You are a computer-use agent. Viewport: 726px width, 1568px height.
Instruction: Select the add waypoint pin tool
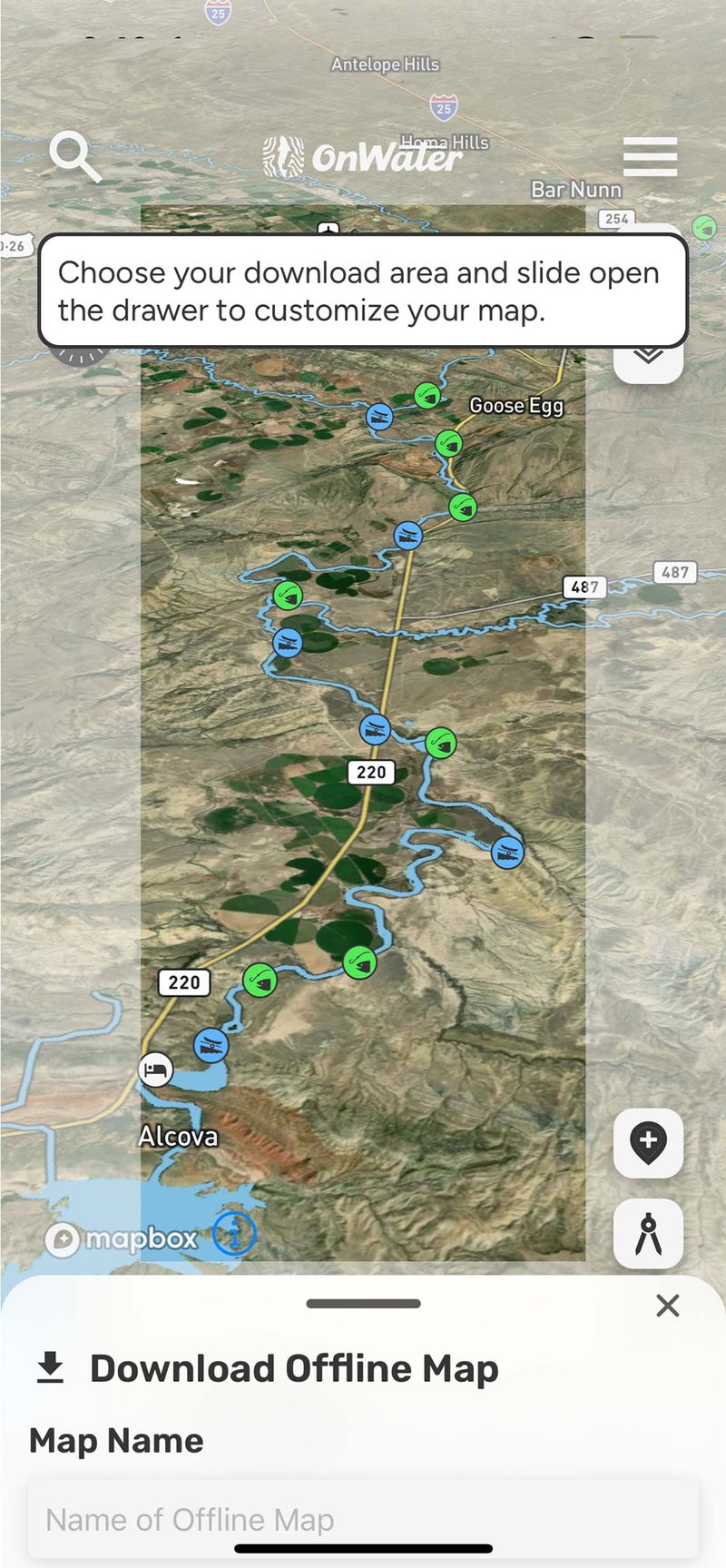pos(648,1144)
